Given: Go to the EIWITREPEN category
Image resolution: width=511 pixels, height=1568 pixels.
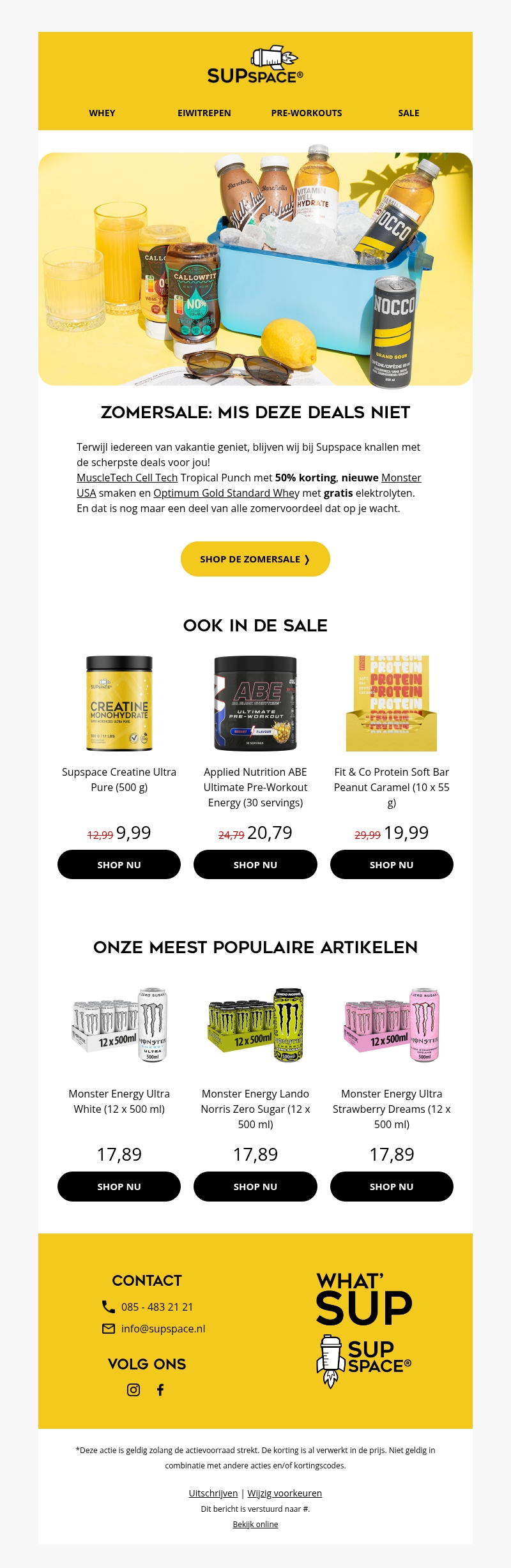Looking at the screenshot, I should (204, 113).
